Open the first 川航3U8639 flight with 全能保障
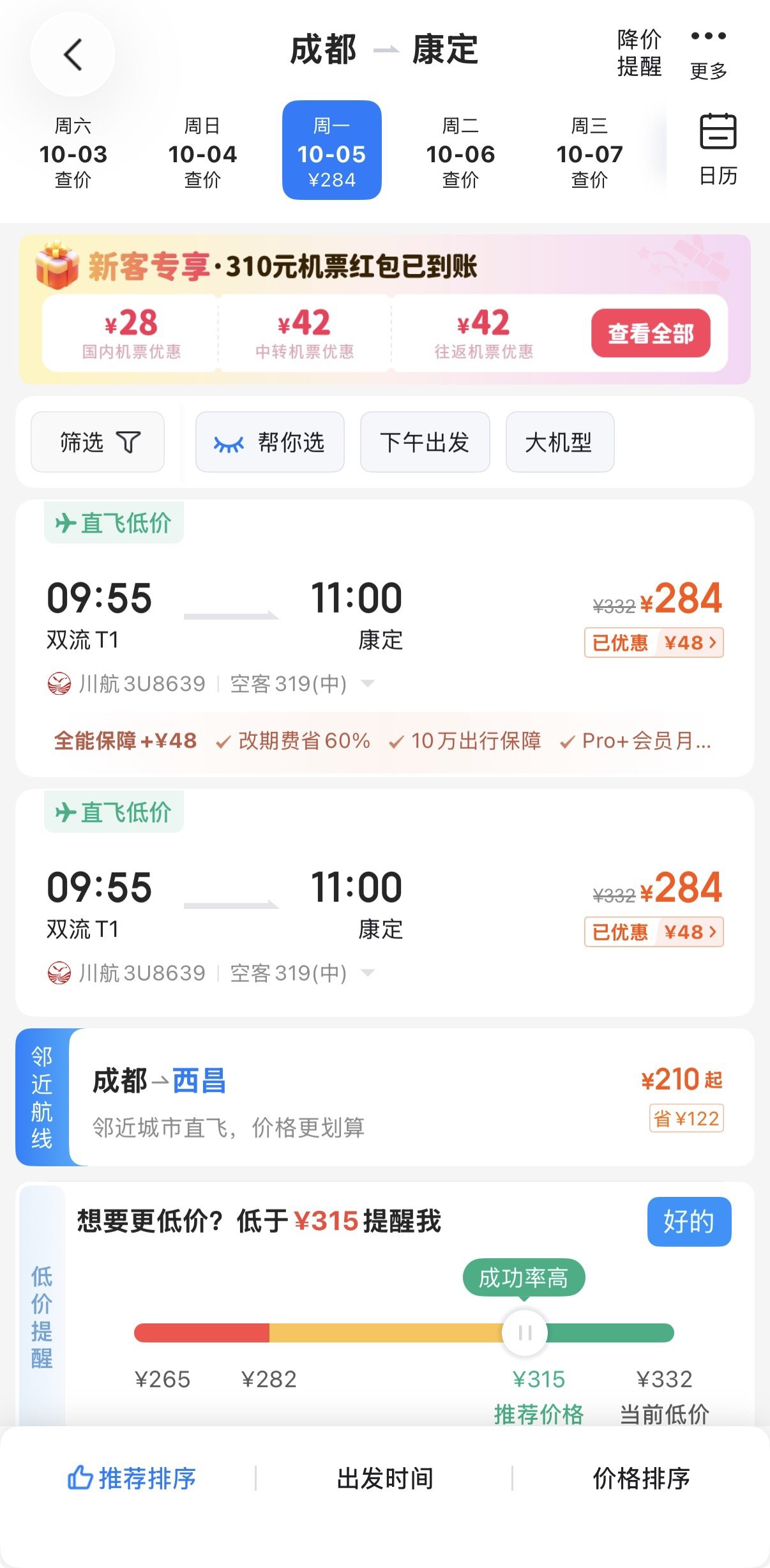 (x=385, y=639)
